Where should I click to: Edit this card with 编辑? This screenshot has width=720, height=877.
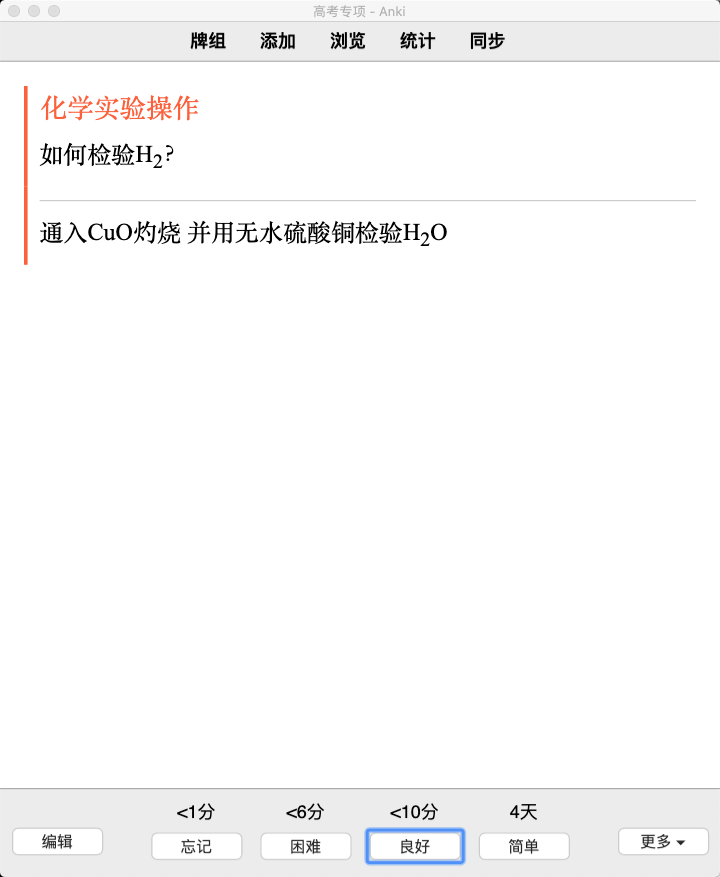coord(57,842)
